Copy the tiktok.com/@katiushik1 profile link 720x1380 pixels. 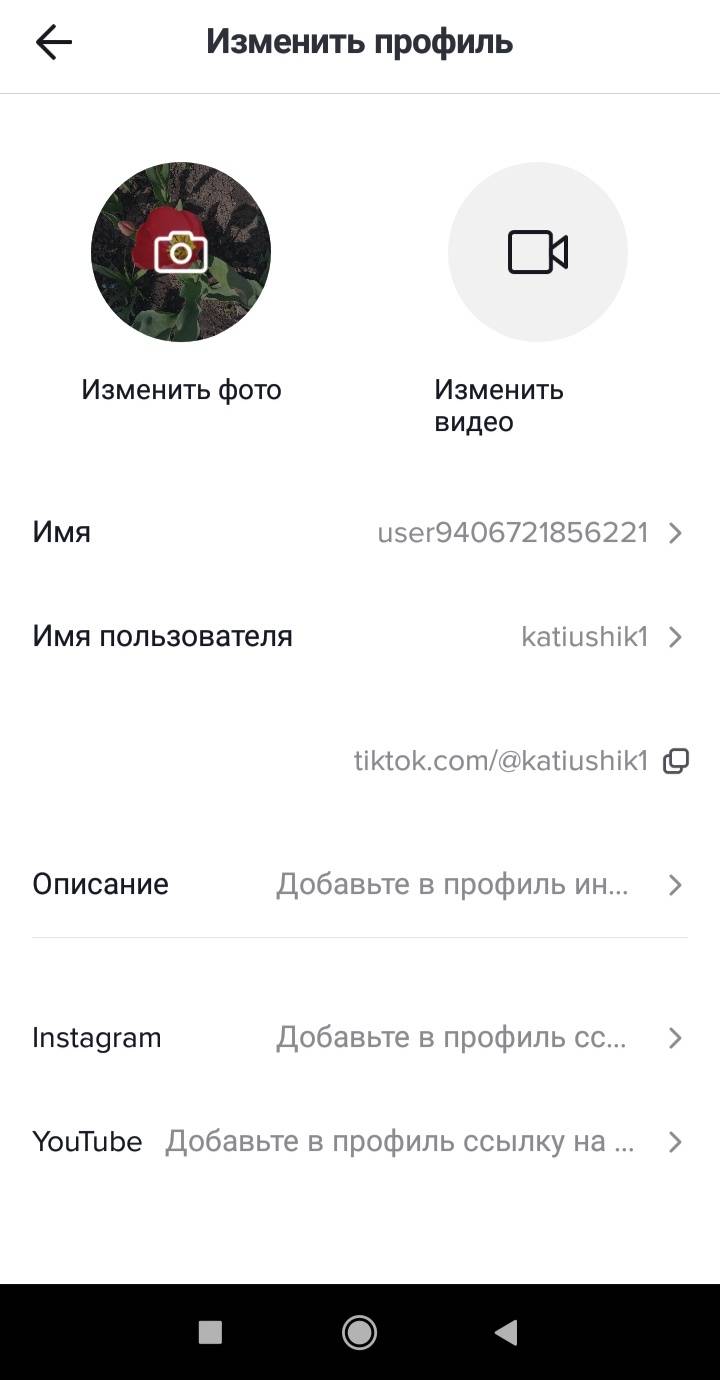pyautogui.click(x=676, y=761)
